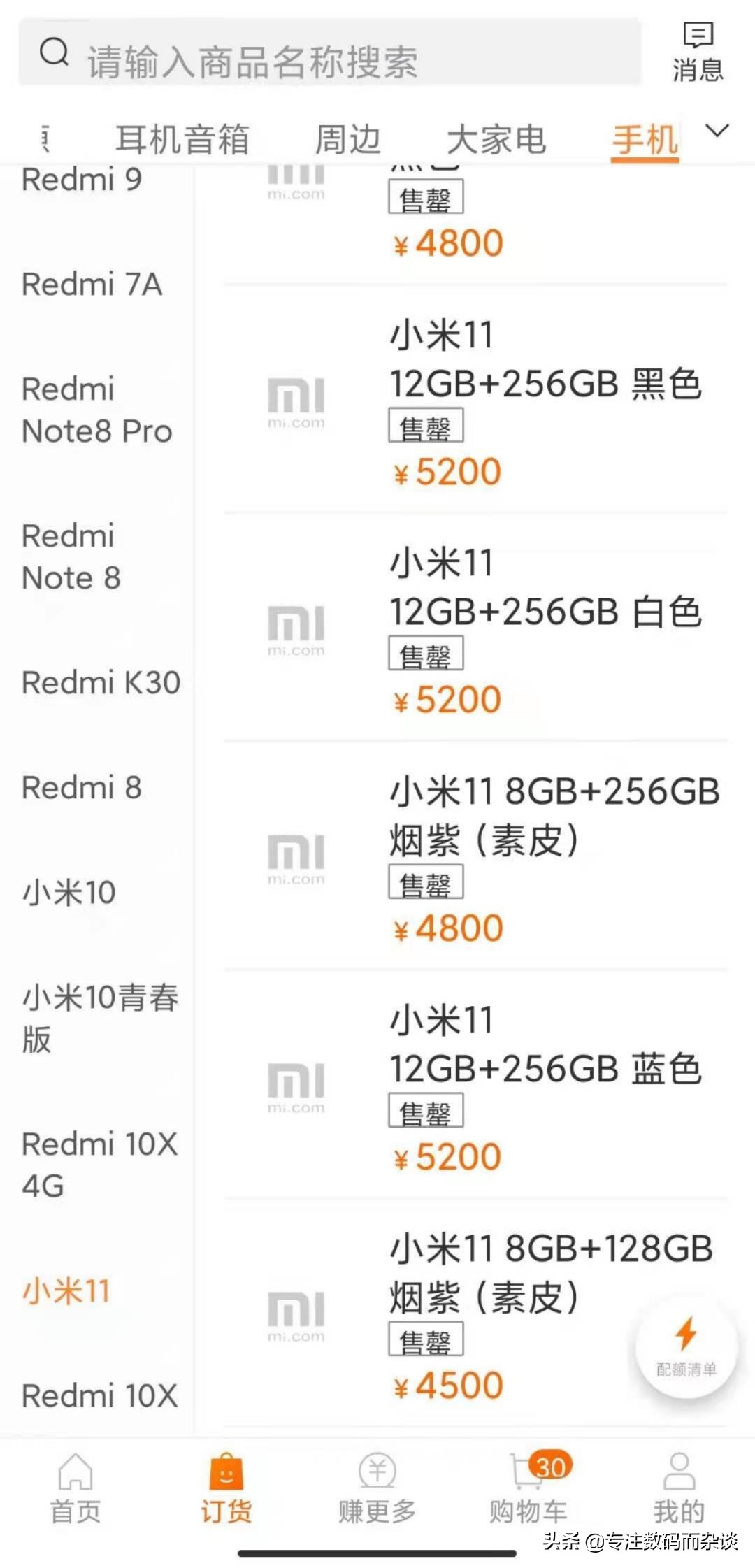Choose Redmi K30 from the model list

(x=101, y=683)
